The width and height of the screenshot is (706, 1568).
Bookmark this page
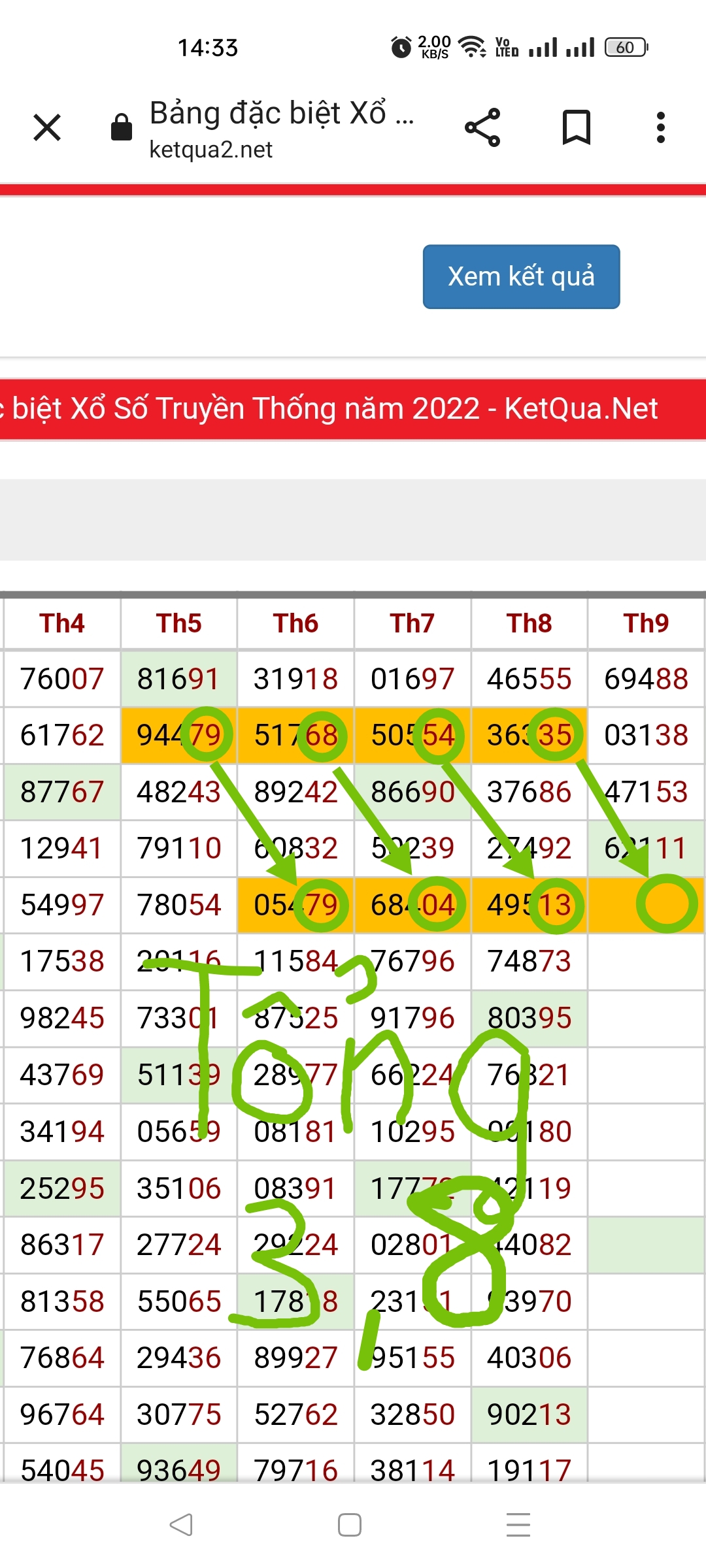(577, 127)
